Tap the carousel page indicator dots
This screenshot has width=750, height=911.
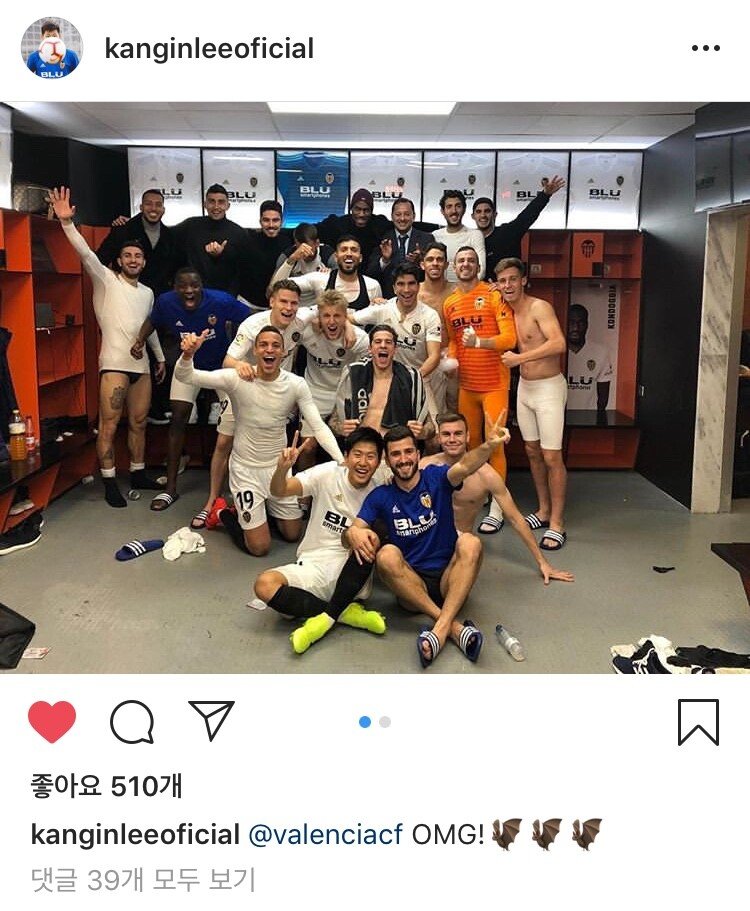(x=375, y=721)
